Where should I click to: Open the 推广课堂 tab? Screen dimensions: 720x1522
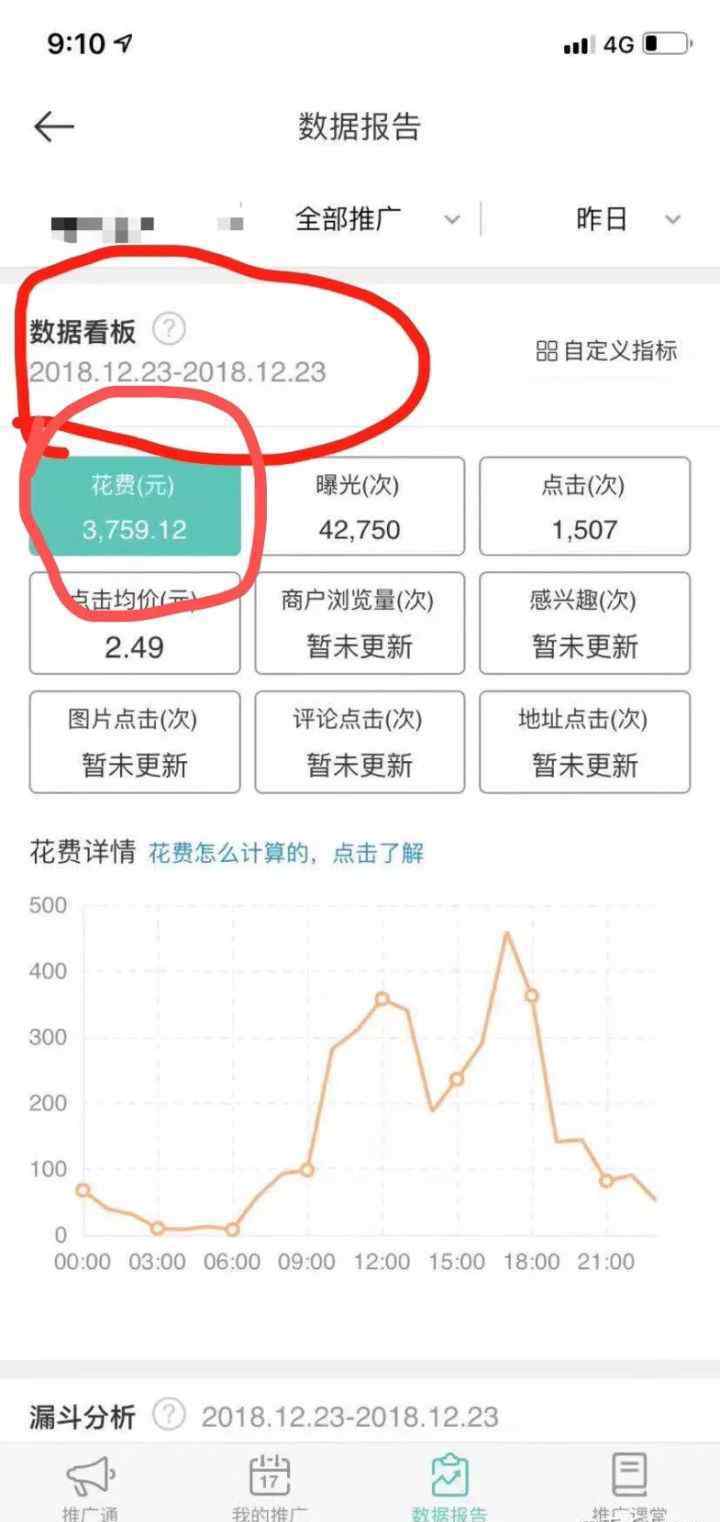629,1487
